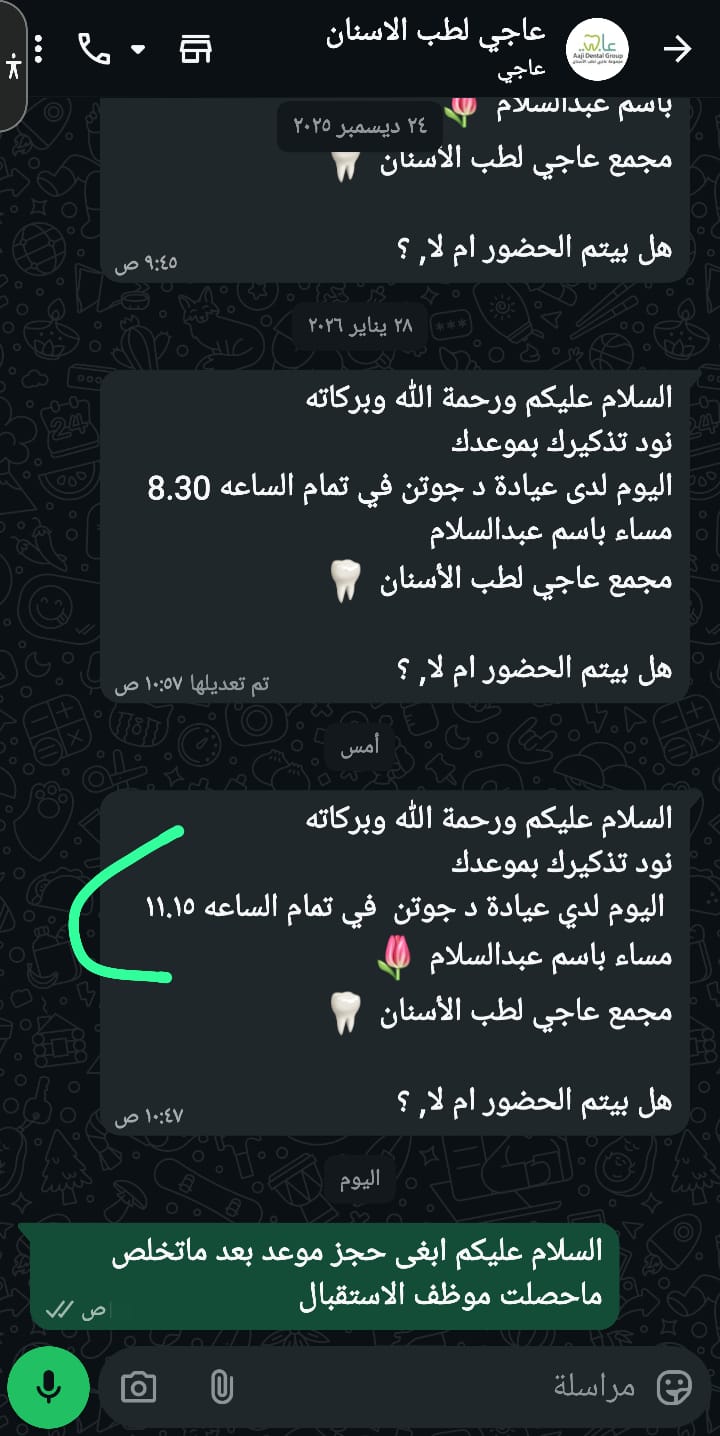
Task: Go back using the top arrow
Action: click(677, 49)
